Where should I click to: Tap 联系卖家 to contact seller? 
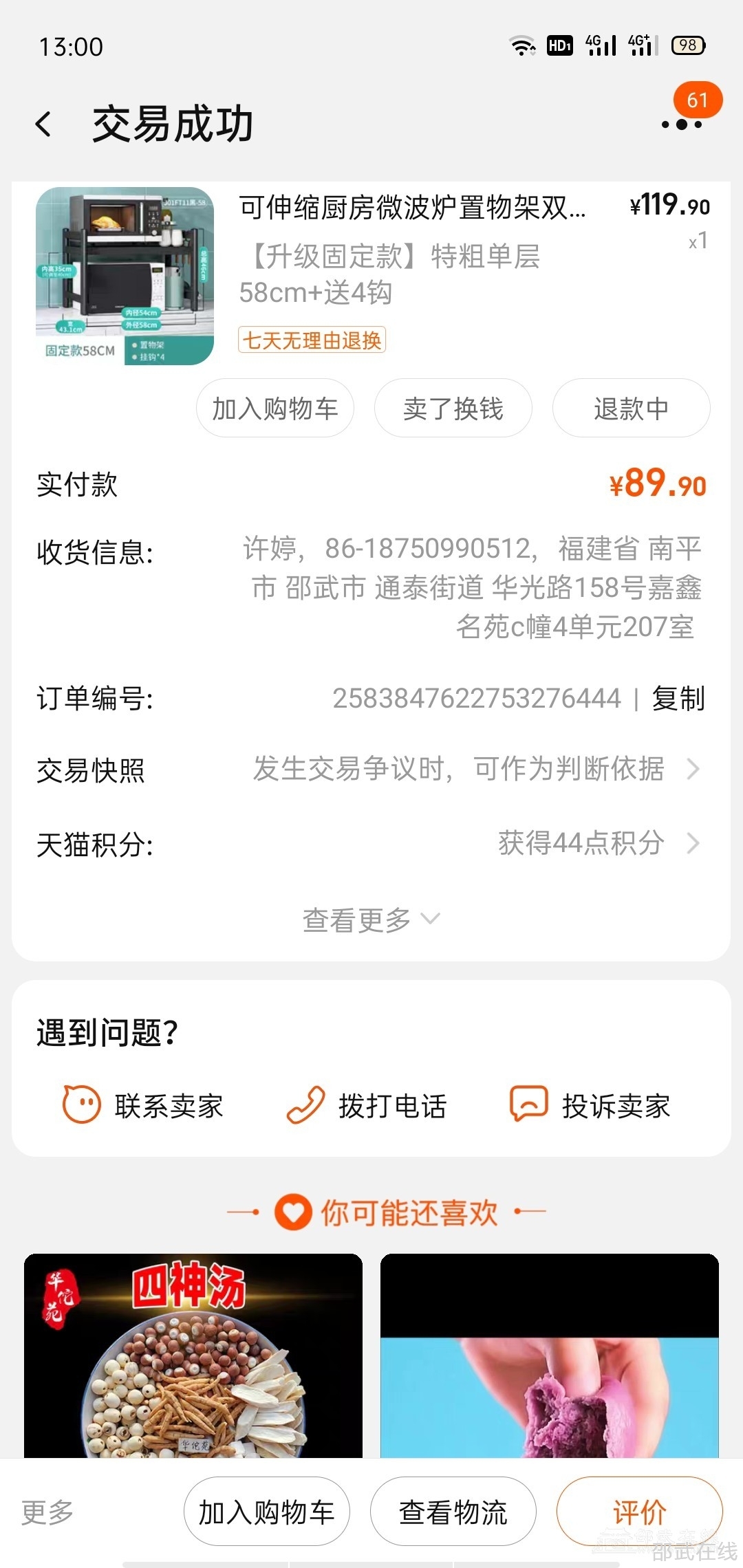coord(143,1106)
